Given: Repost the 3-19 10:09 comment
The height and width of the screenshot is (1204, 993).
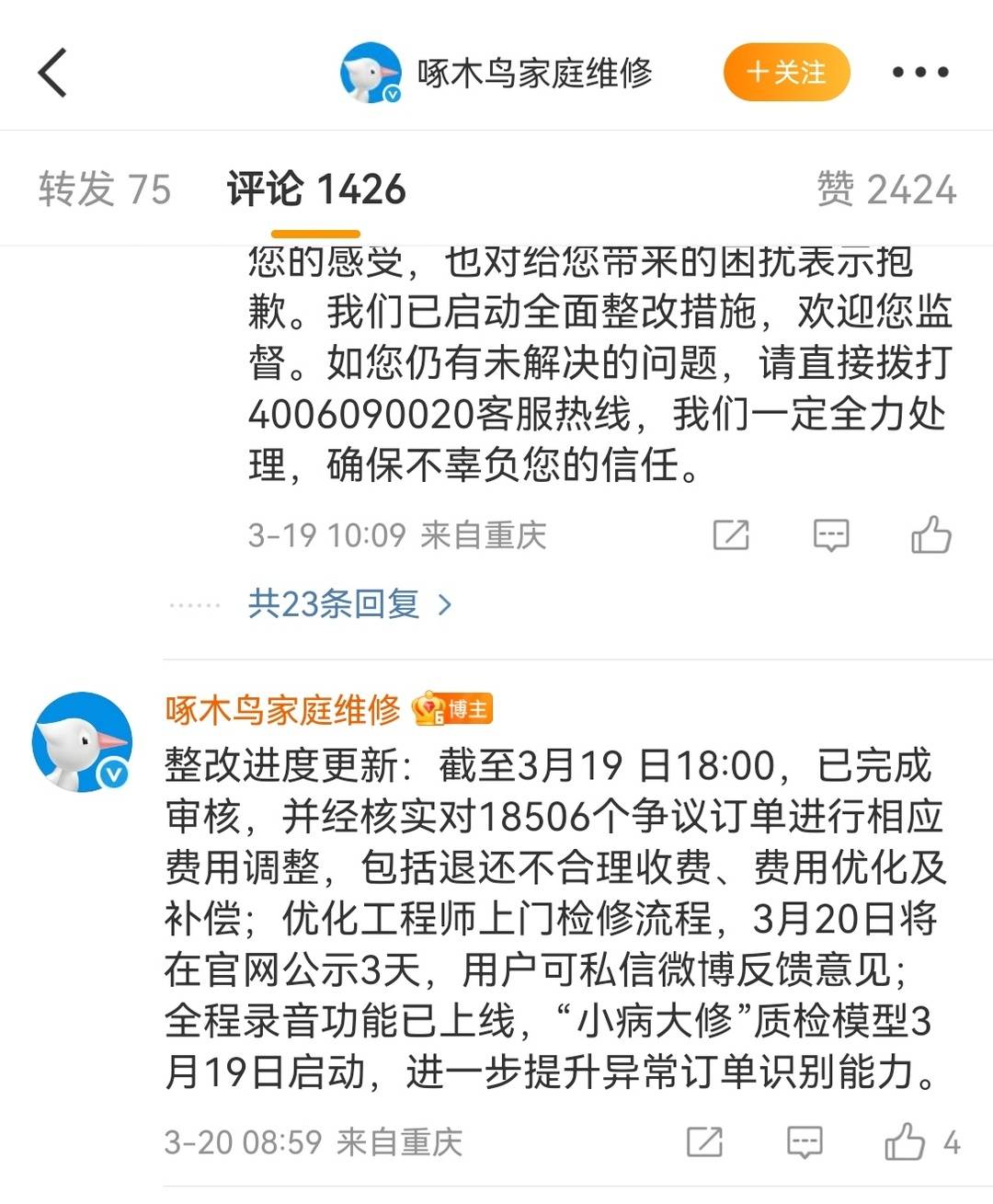Looking at the screenshot, I should point(731,534).
